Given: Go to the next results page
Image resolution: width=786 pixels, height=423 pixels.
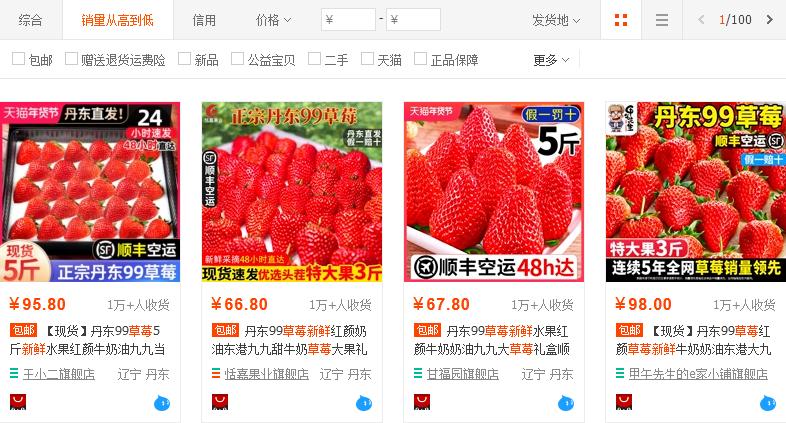Looking at the screenshot, I should click(x=769, y=20).
